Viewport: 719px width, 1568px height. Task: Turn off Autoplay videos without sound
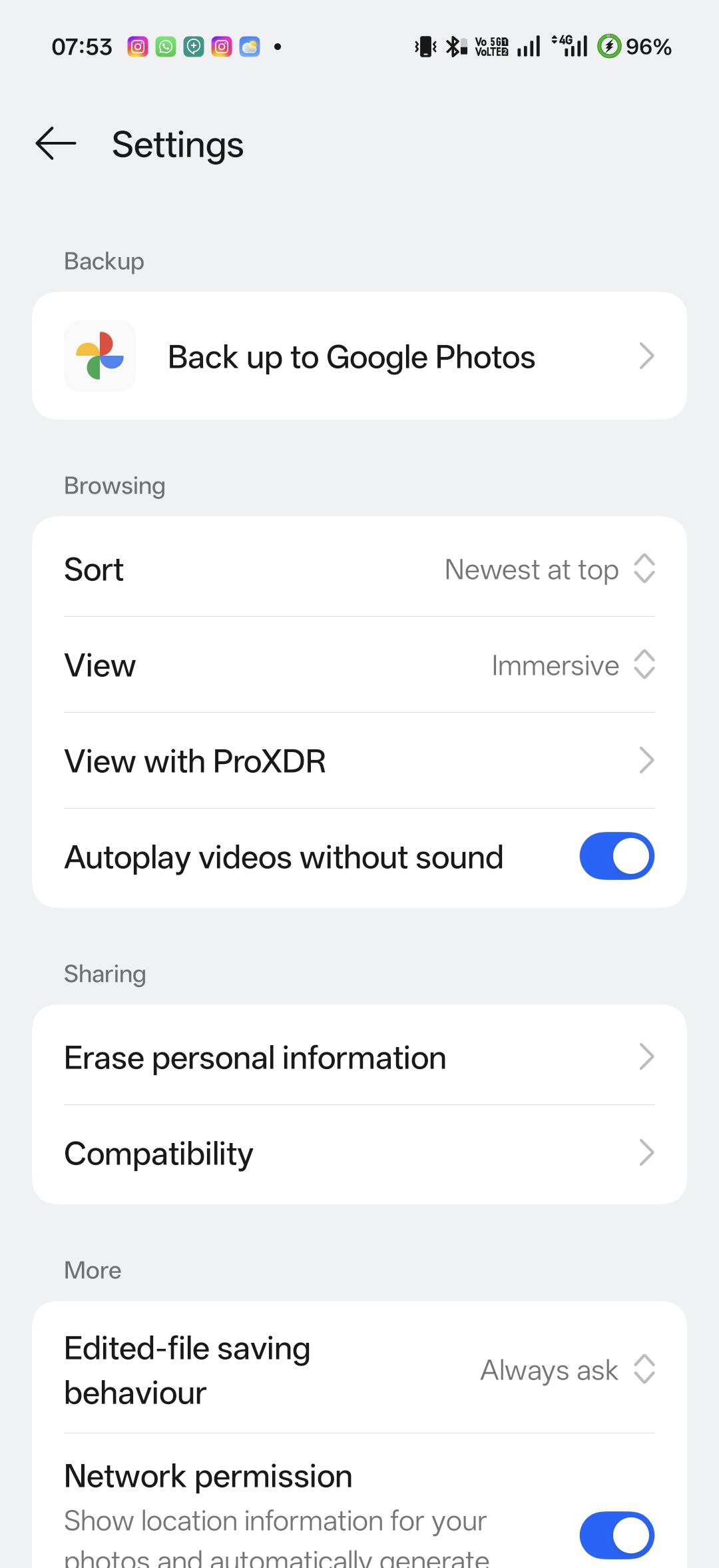pos(616,857)
